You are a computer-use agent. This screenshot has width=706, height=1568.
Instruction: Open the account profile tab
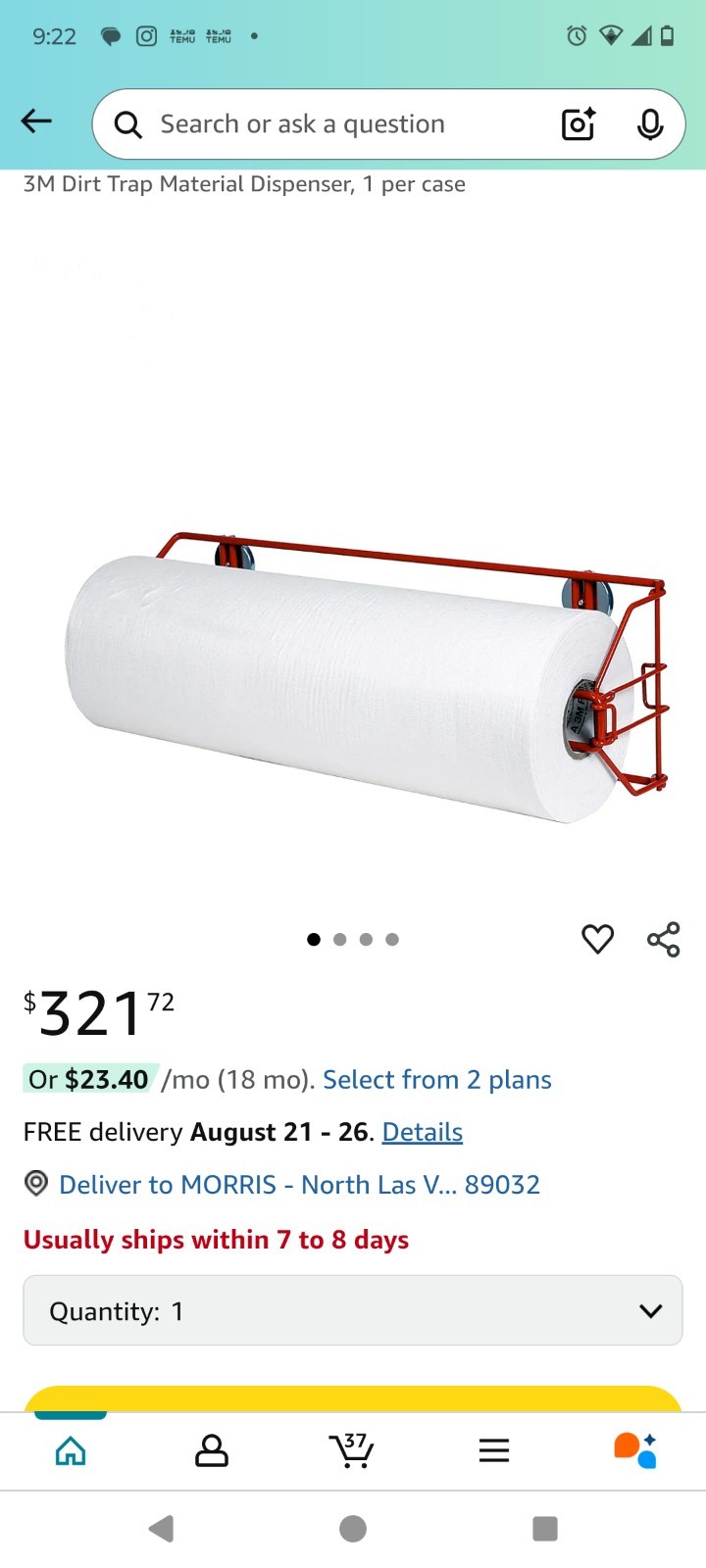pos(212,1450)
